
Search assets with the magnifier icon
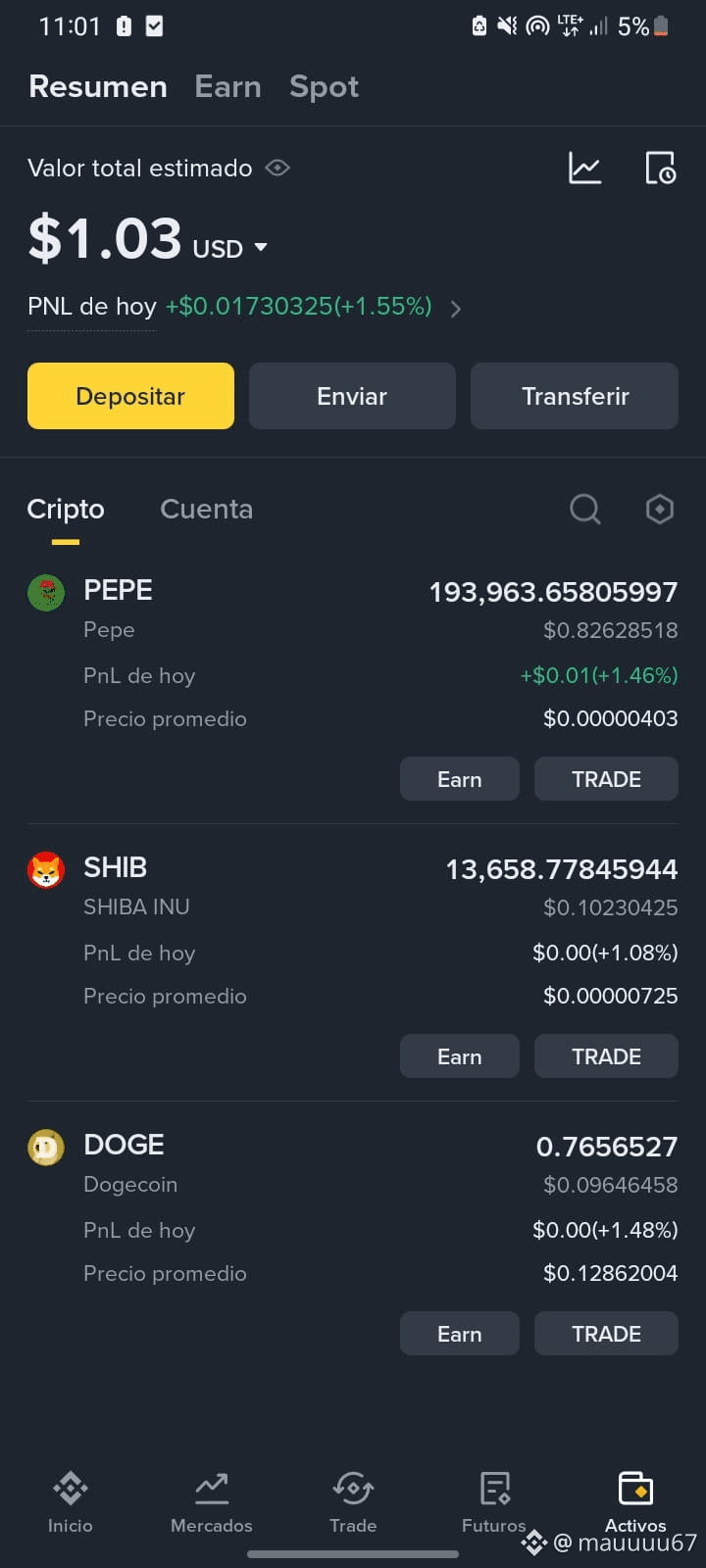(585, 509)
